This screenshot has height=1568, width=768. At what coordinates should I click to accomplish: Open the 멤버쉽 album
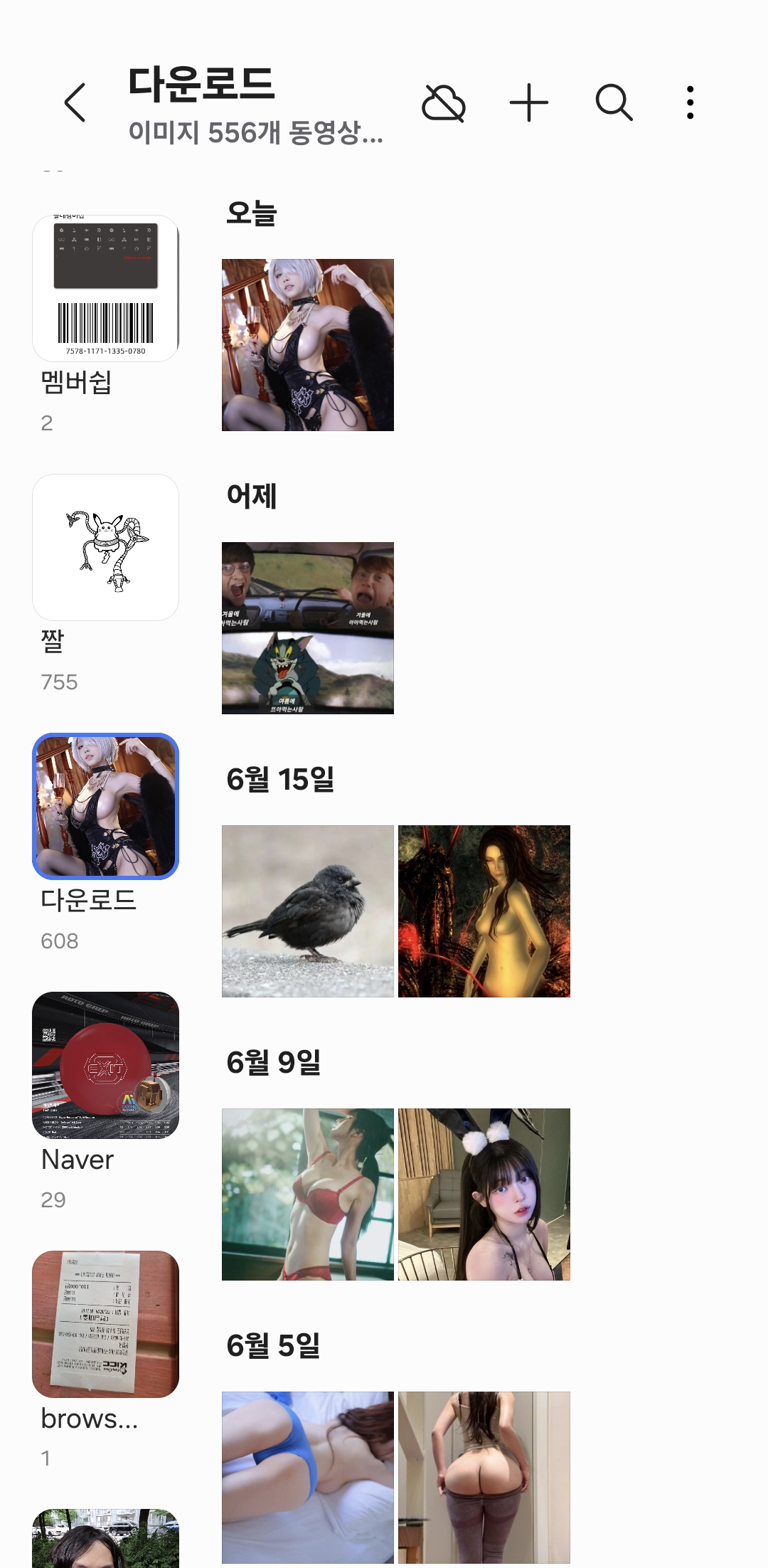click(105, 288)
